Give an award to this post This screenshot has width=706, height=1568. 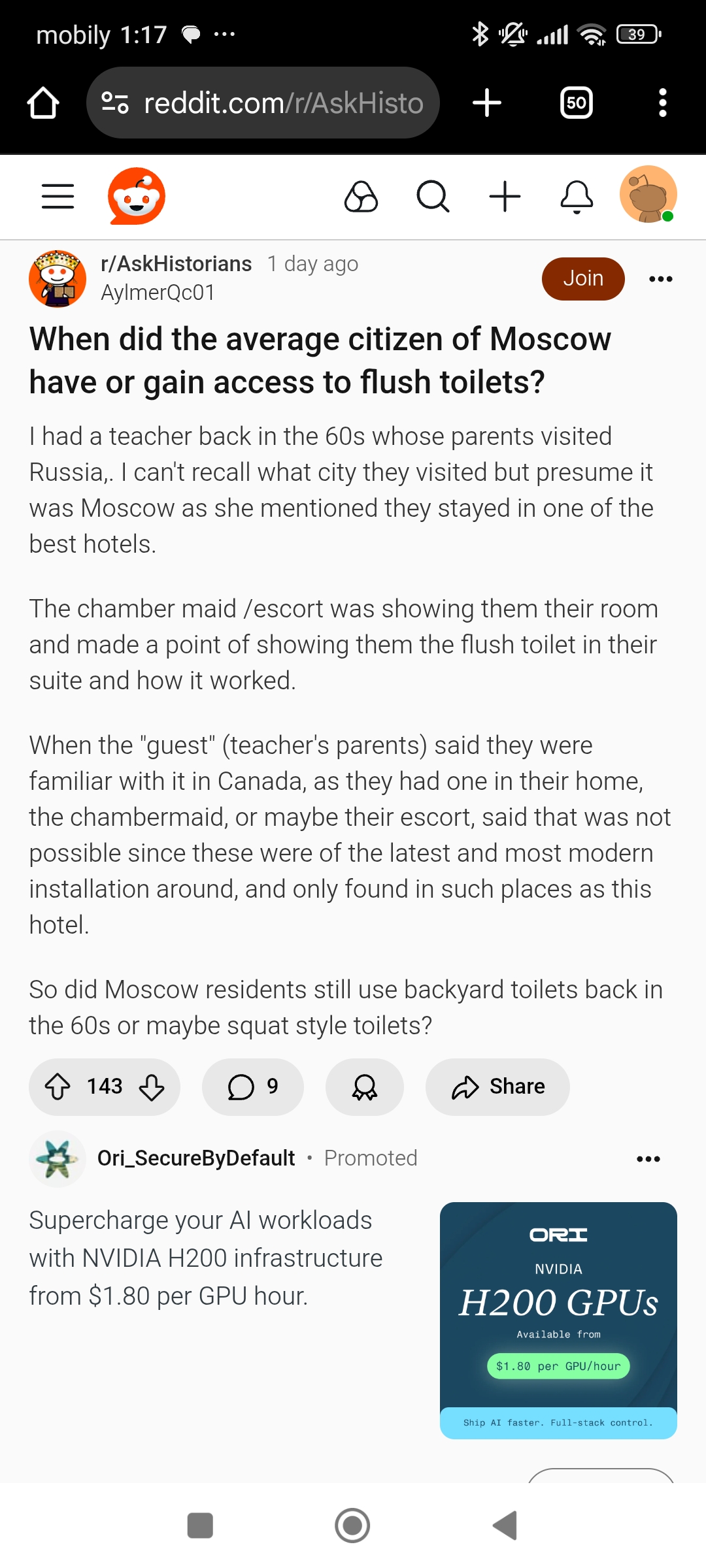coord(365,1087)
